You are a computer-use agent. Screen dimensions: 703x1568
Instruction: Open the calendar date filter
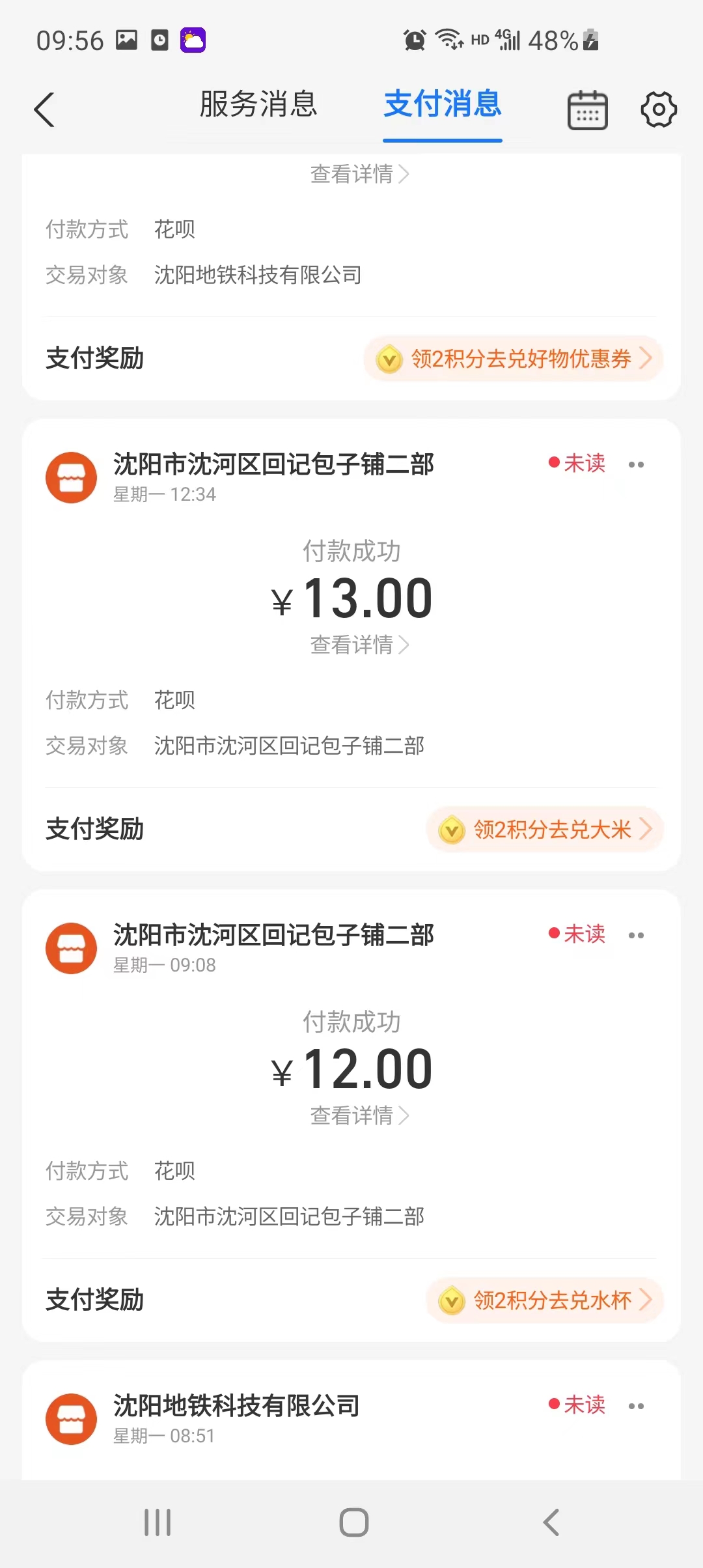click(x=587, y=110)
